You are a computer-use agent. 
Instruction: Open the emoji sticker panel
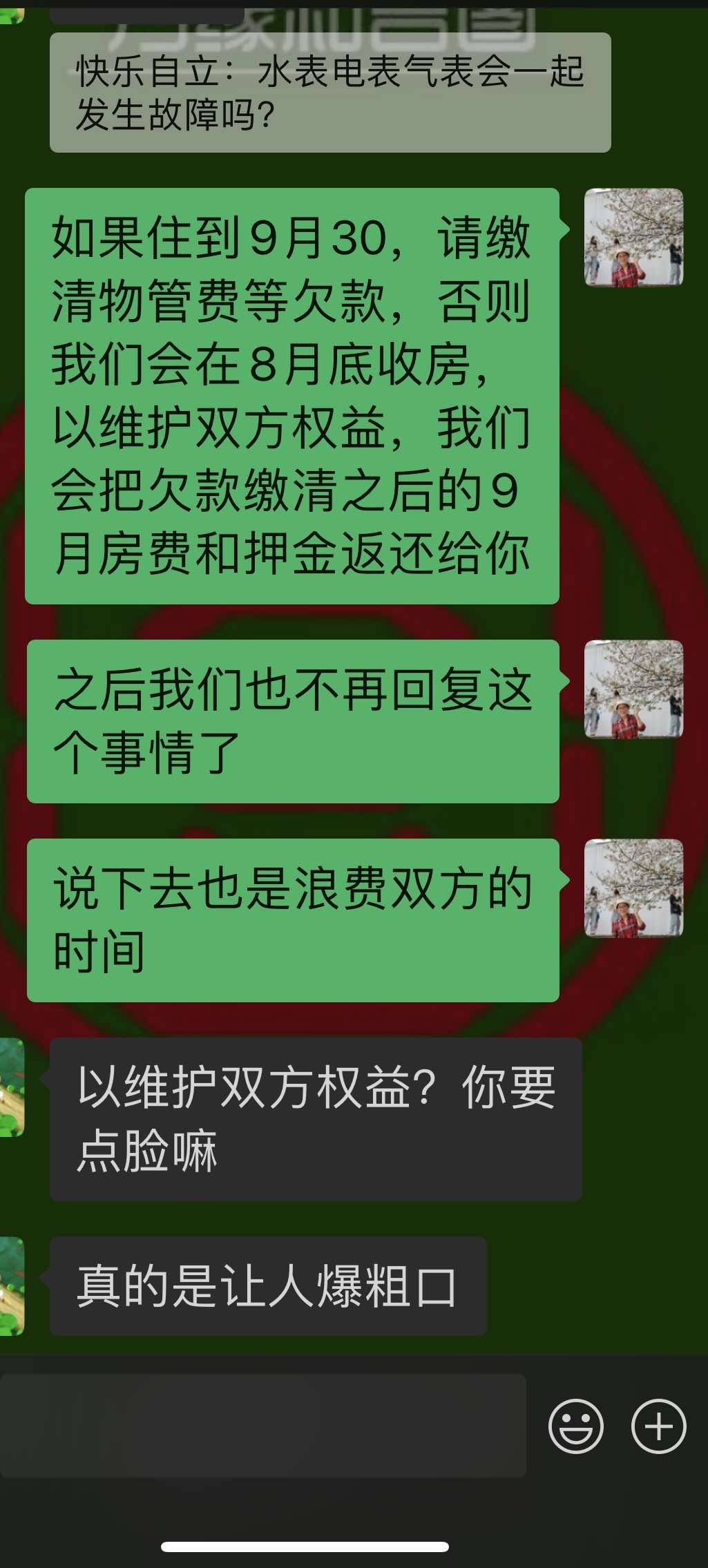(575, 1426)
